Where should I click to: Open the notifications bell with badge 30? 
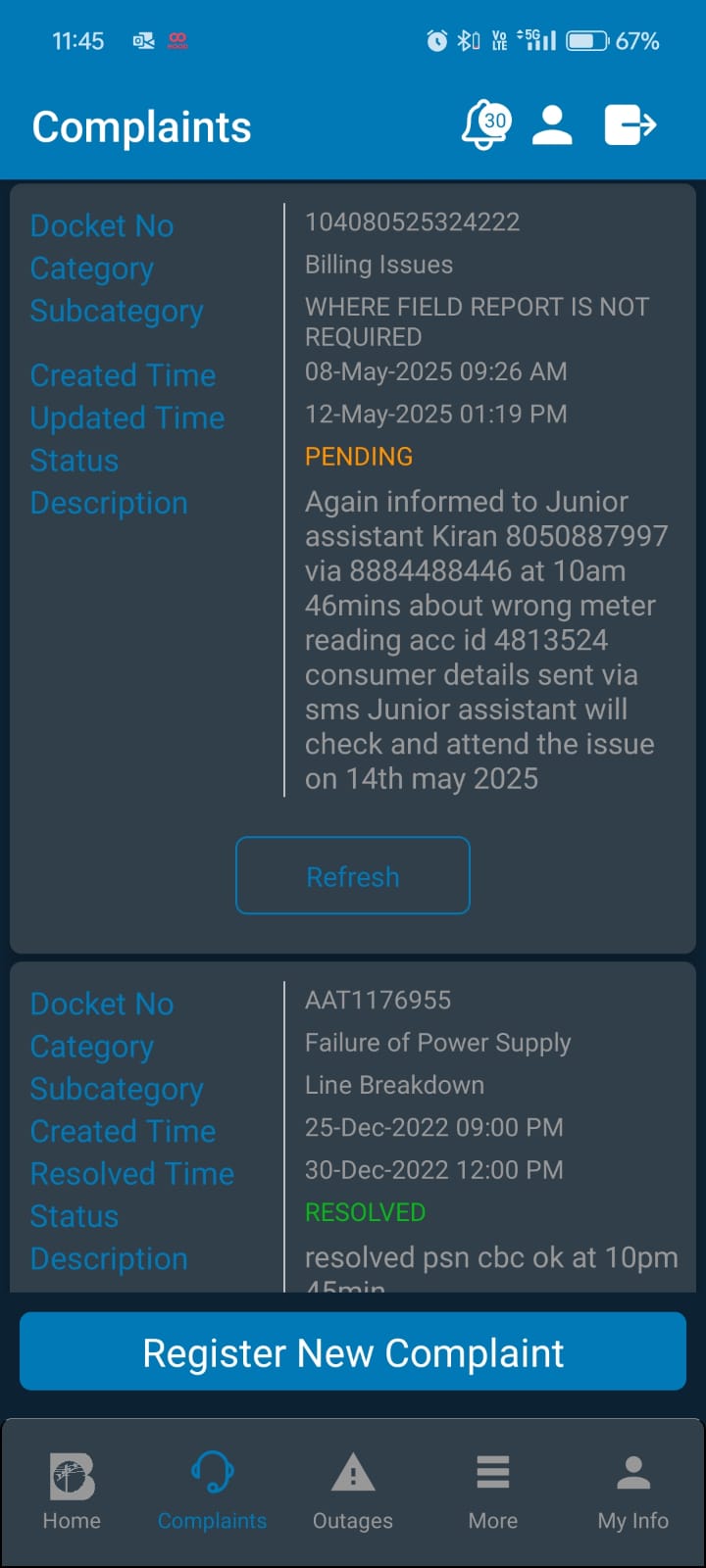[x=487, y=125]
